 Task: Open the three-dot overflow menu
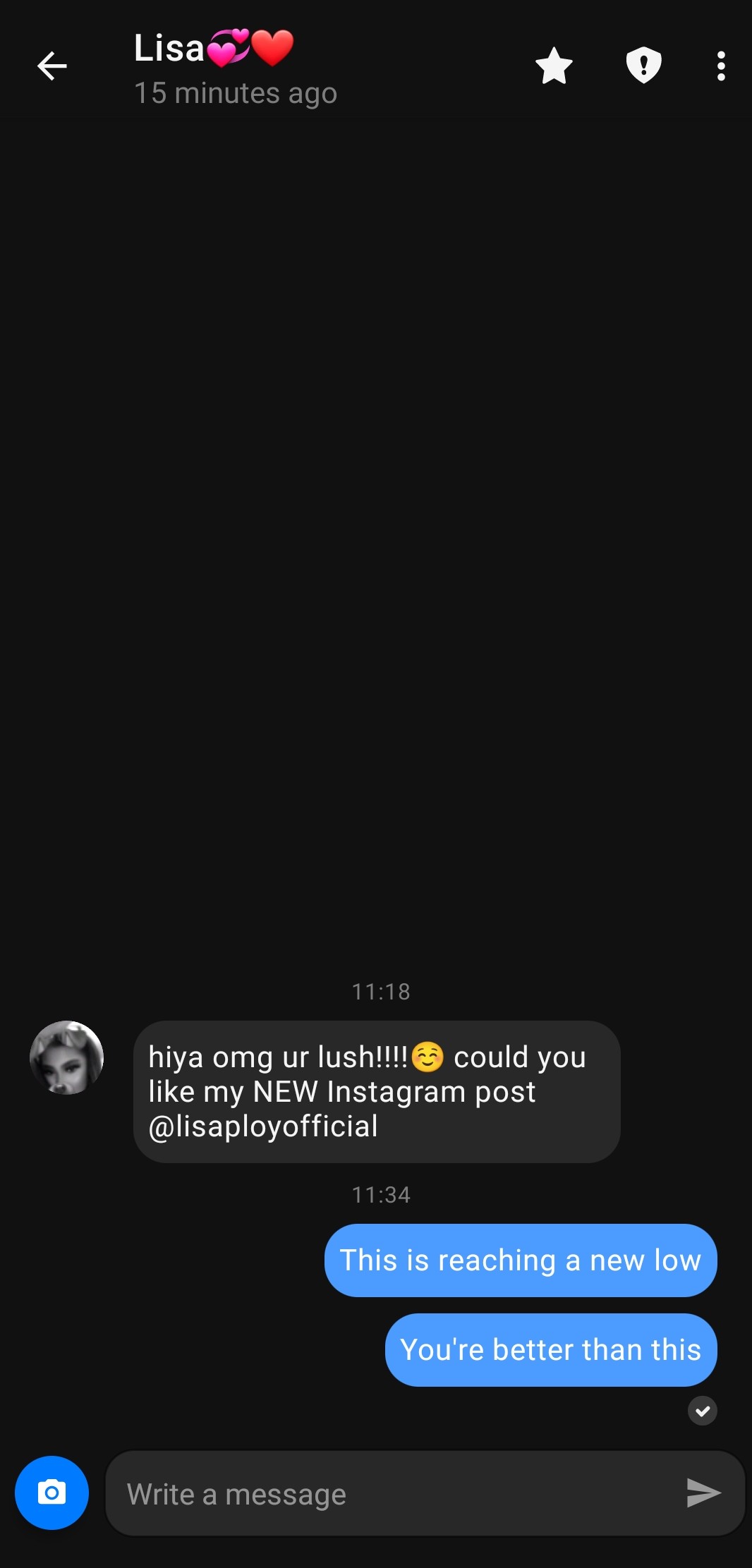click(x=720, y=66)
